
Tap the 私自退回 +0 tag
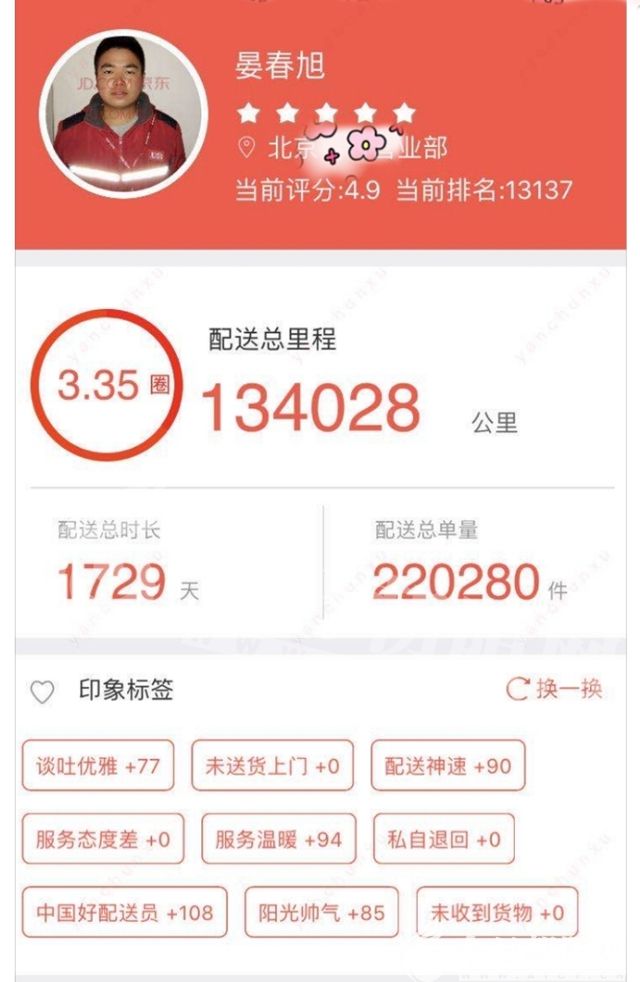pos(443,839)
